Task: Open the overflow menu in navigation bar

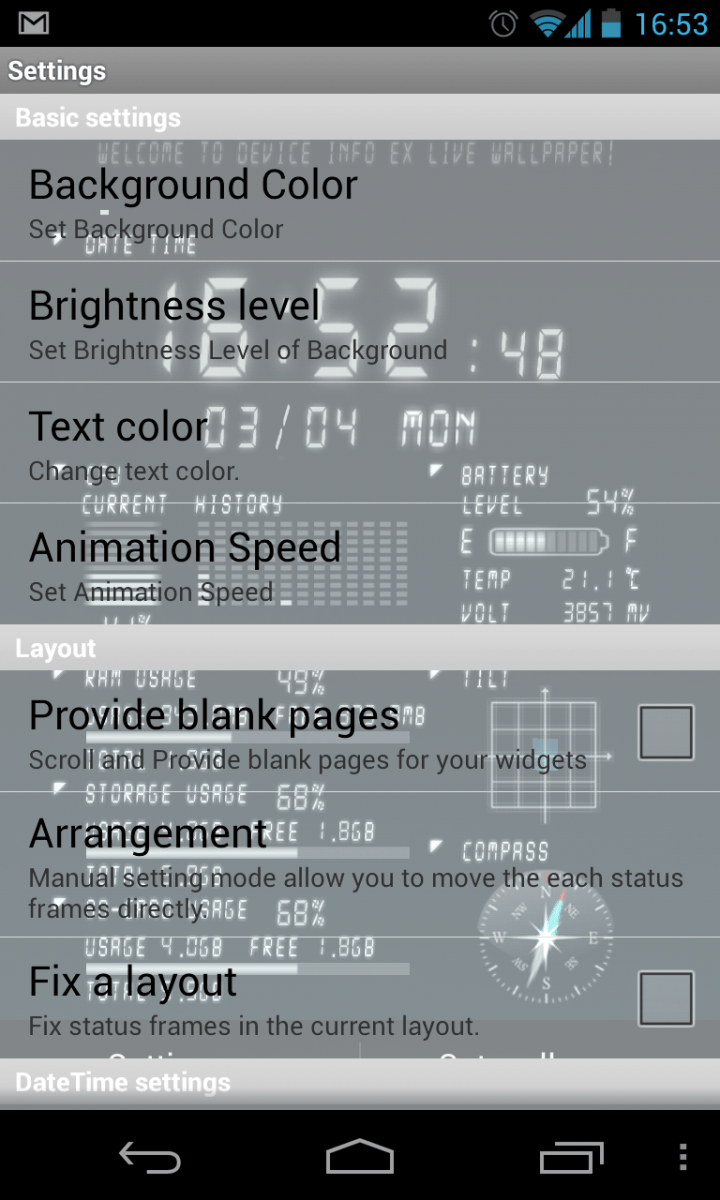Action: [x=684, y=1157]
